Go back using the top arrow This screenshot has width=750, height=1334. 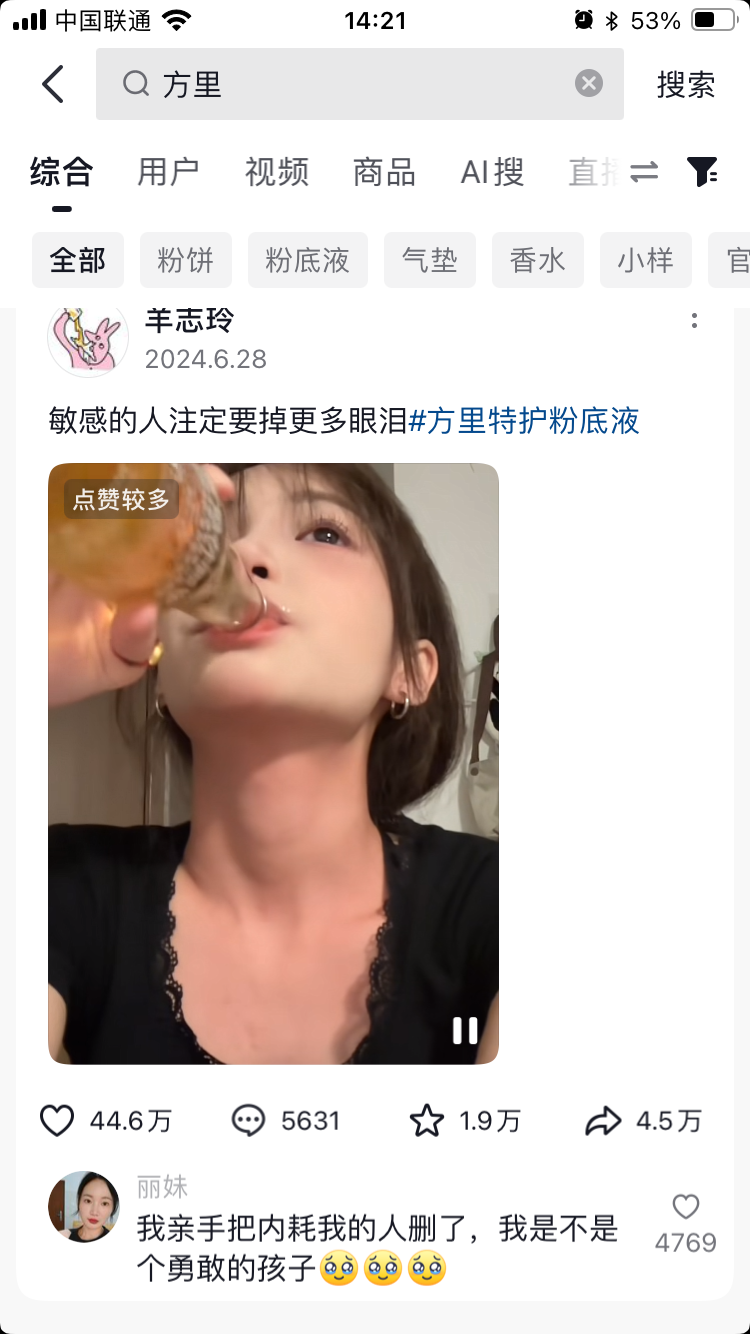point(53,85)
